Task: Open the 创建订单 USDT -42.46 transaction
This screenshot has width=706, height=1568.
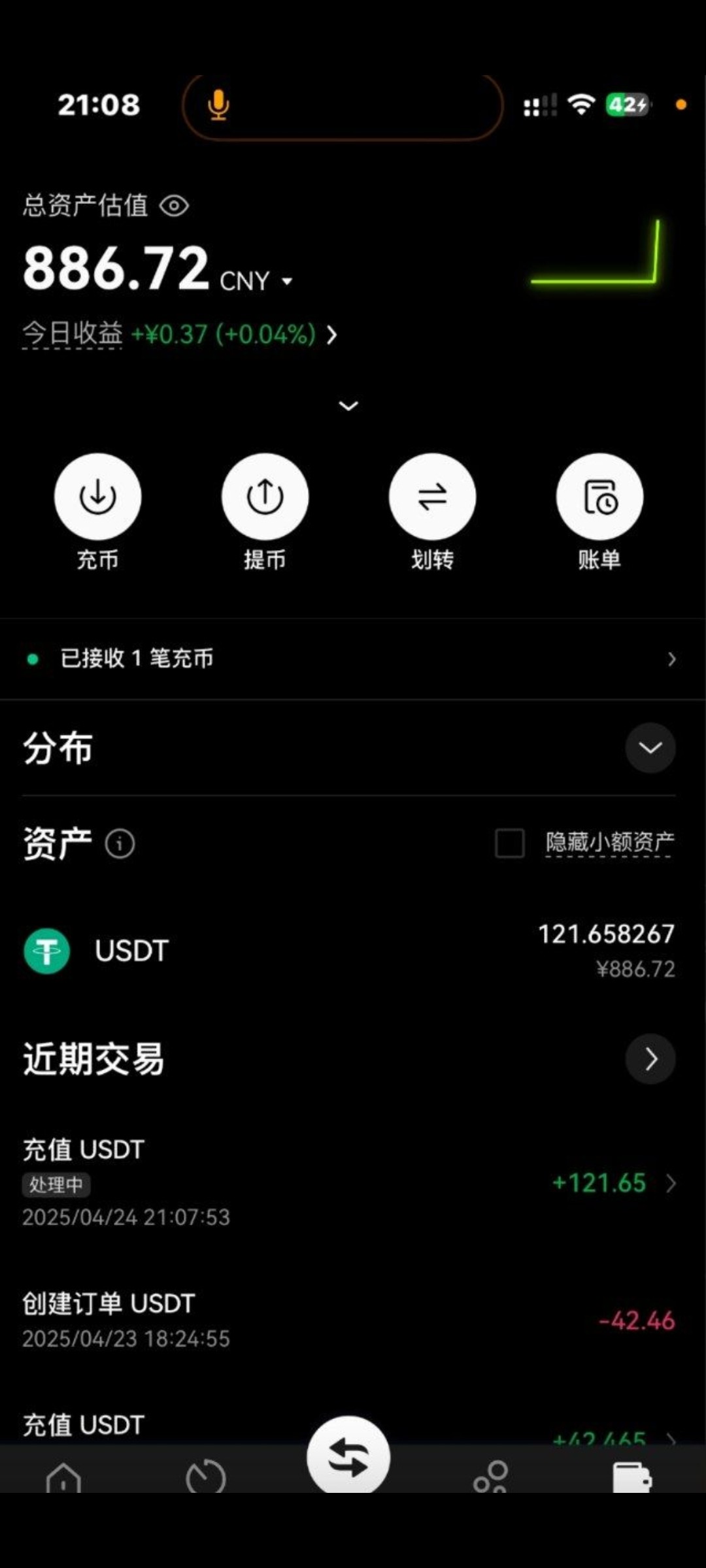Action: tap(353, 1320)
